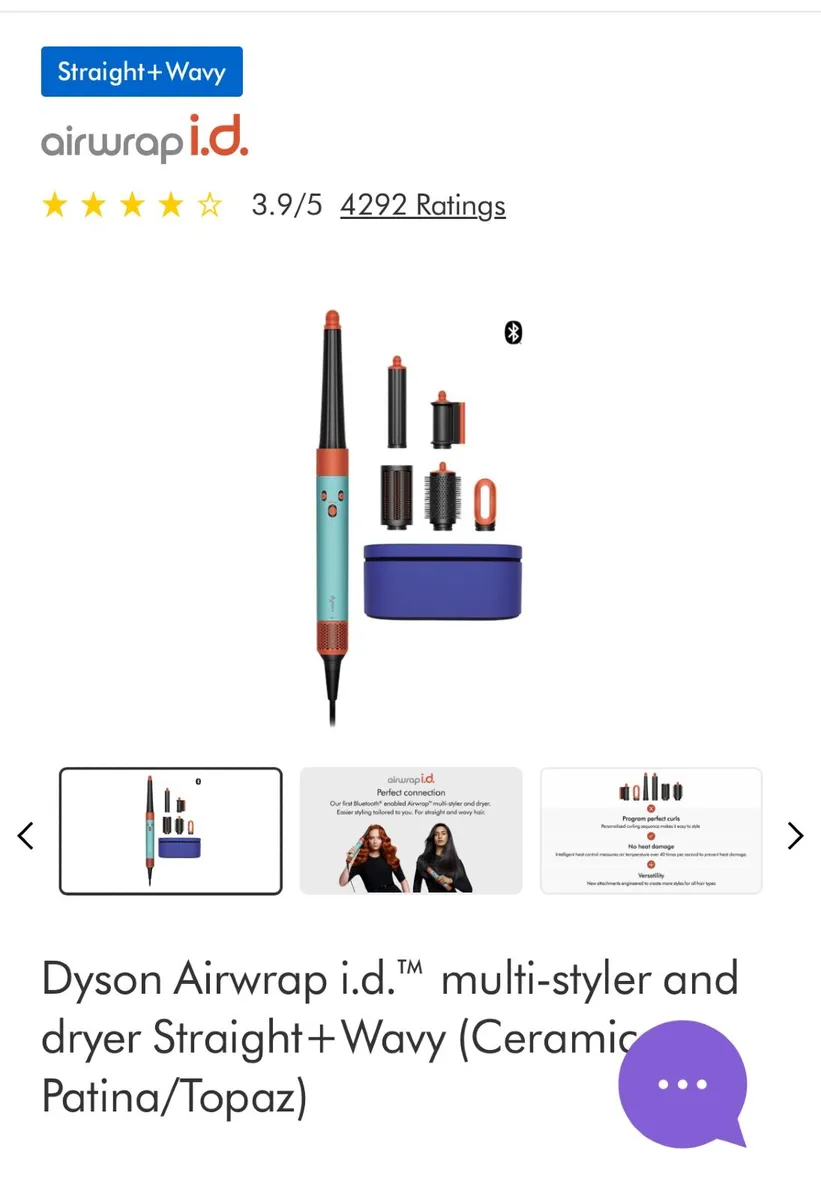This screenshot has width=821, height=1200.
Task: Select the second gold star icon
Action: (93, 204)
